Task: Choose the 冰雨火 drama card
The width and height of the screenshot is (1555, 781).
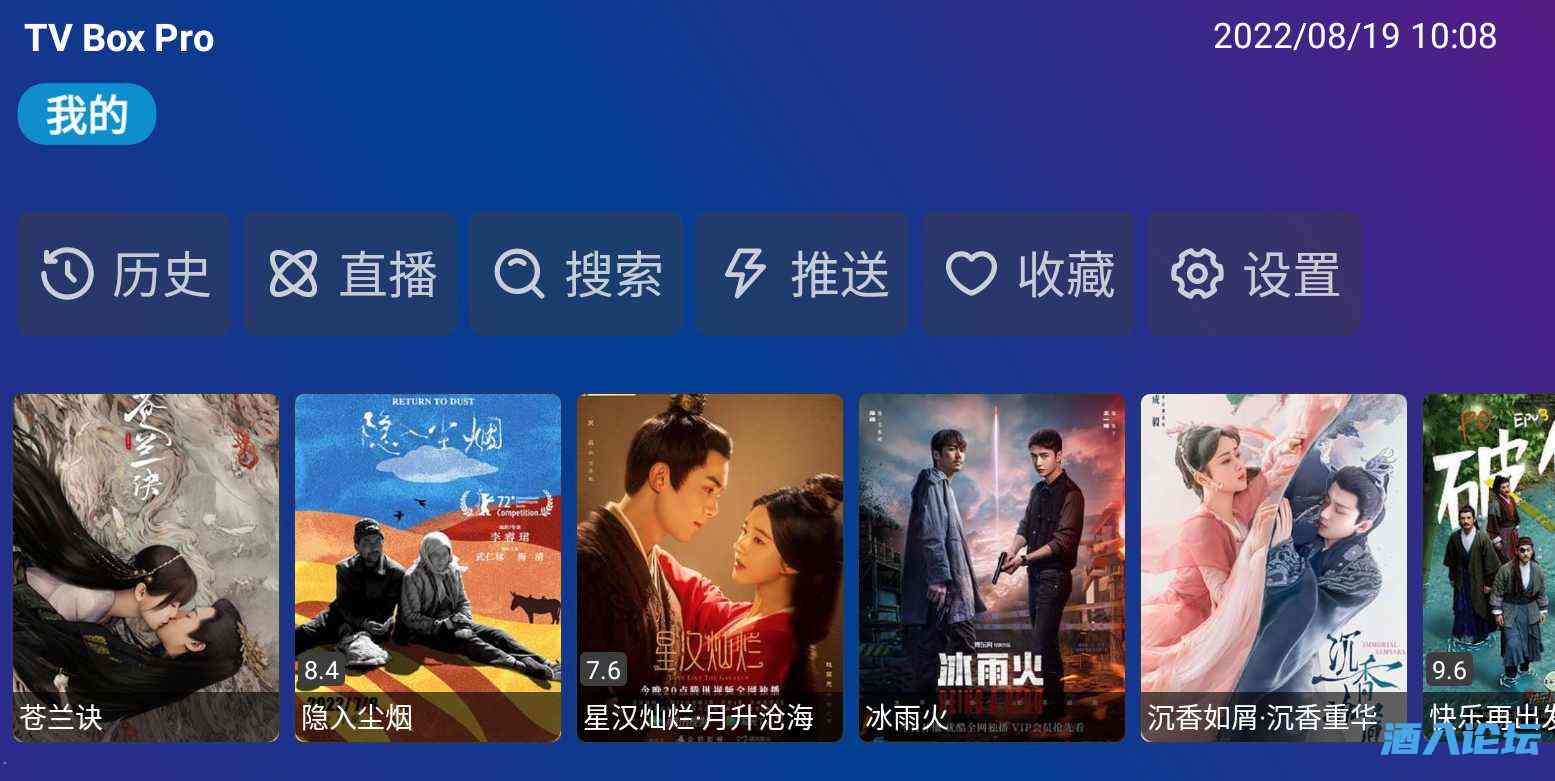Action: coord(992,567)
